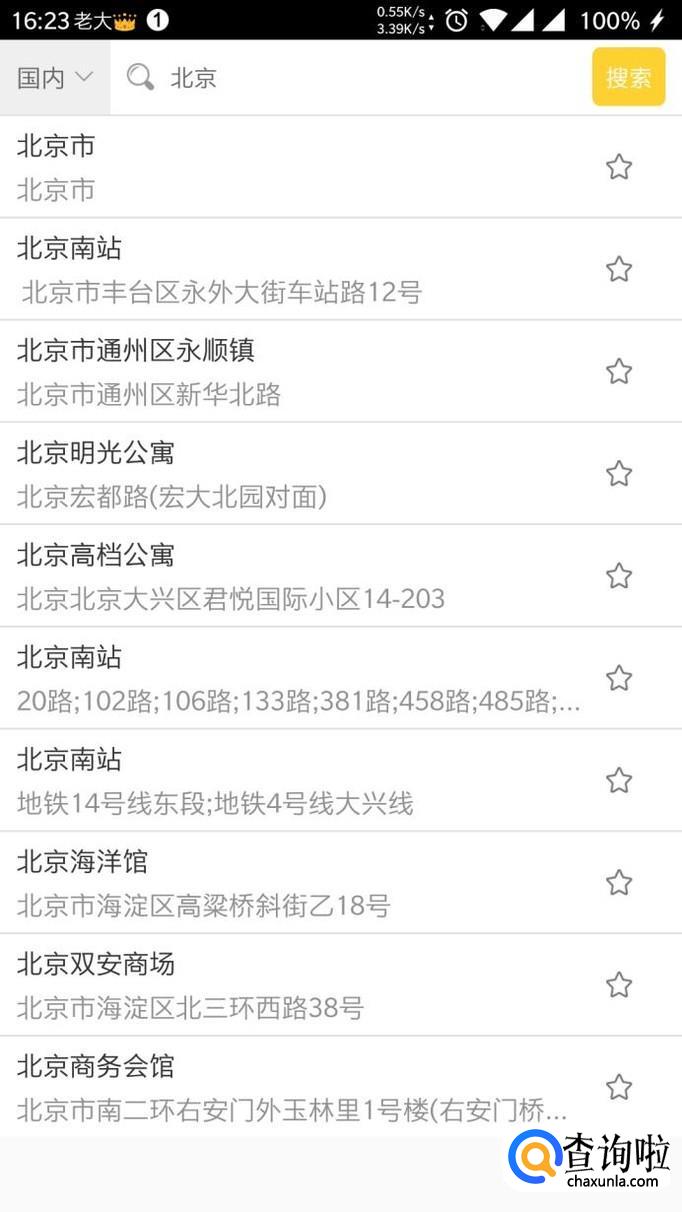Tap the search field containing 北京
Screen dimensions: 682x1212
(350, 78)
